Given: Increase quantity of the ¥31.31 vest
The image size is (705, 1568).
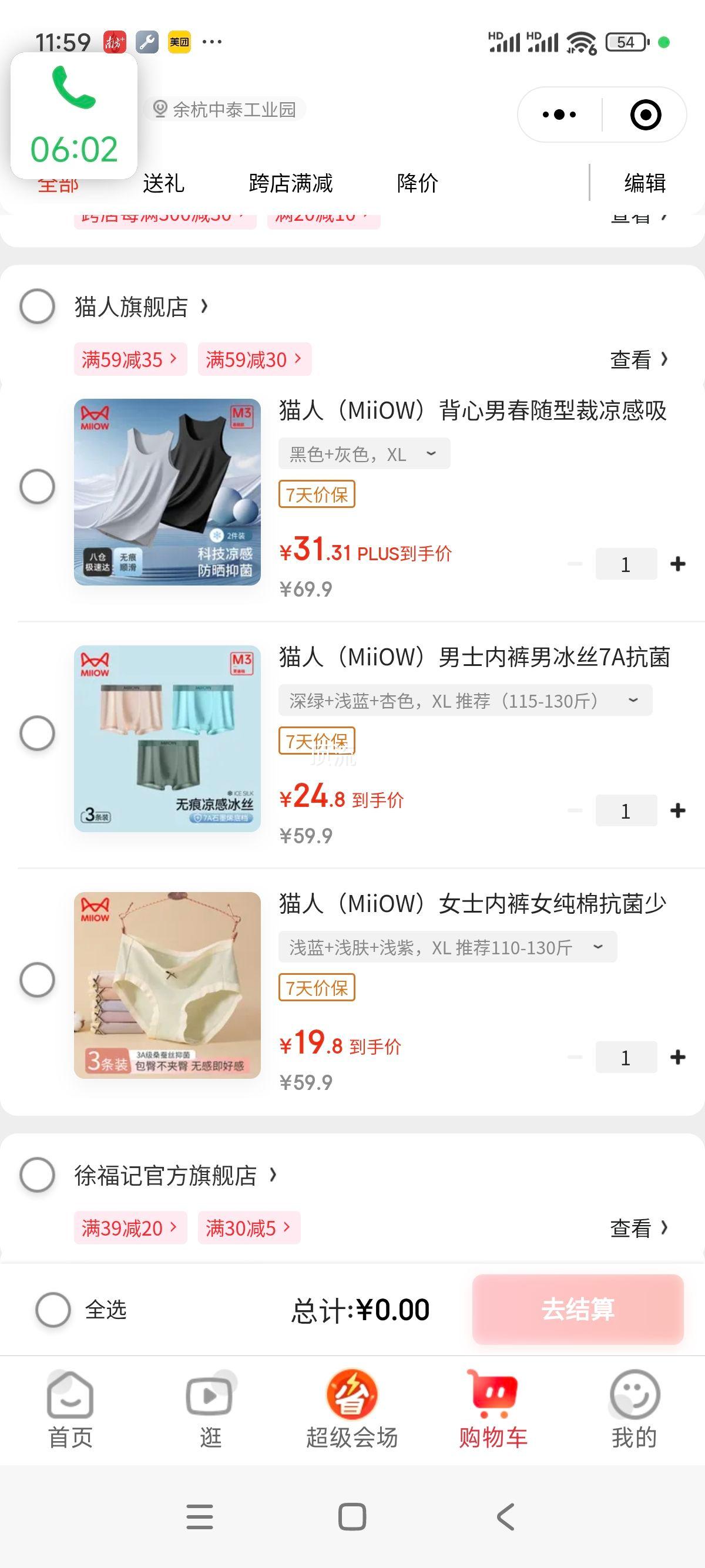Looking at the screenshot, I should (677, 564).
